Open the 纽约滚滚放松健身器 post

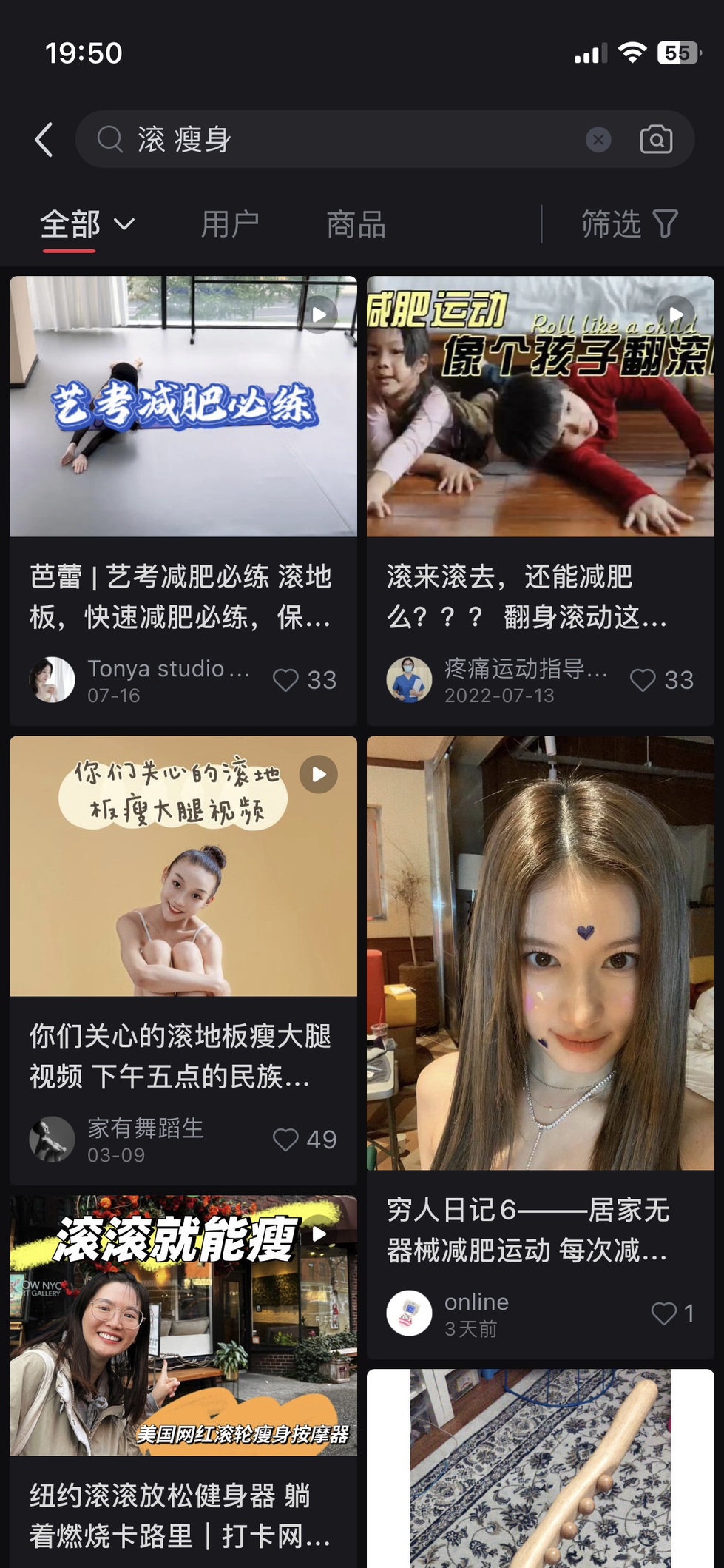(x=183, y=1326)
